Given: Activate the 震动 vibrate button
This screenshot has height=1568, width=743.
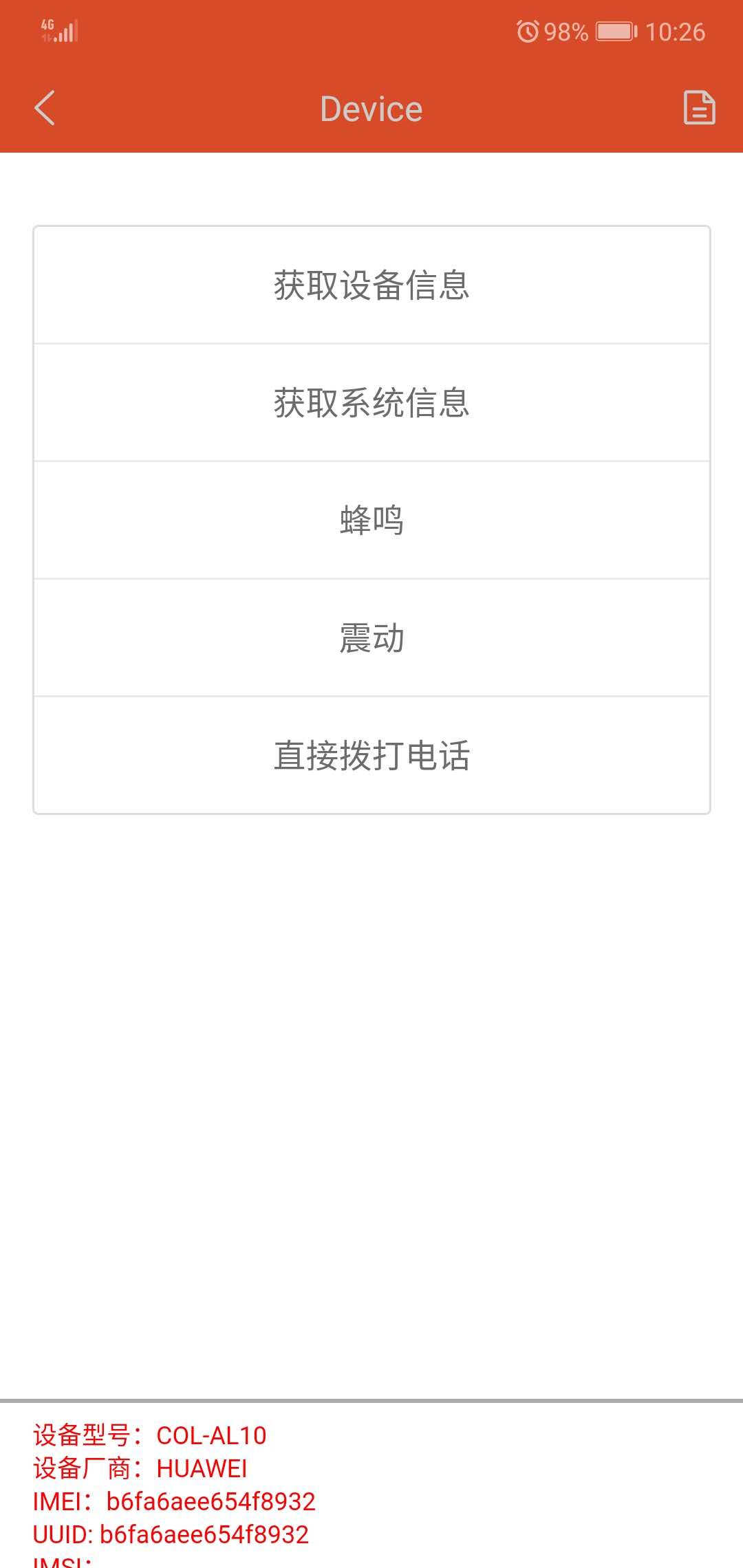Looking at the screenshot, I should pyautogui.click(x=371, y=638).
